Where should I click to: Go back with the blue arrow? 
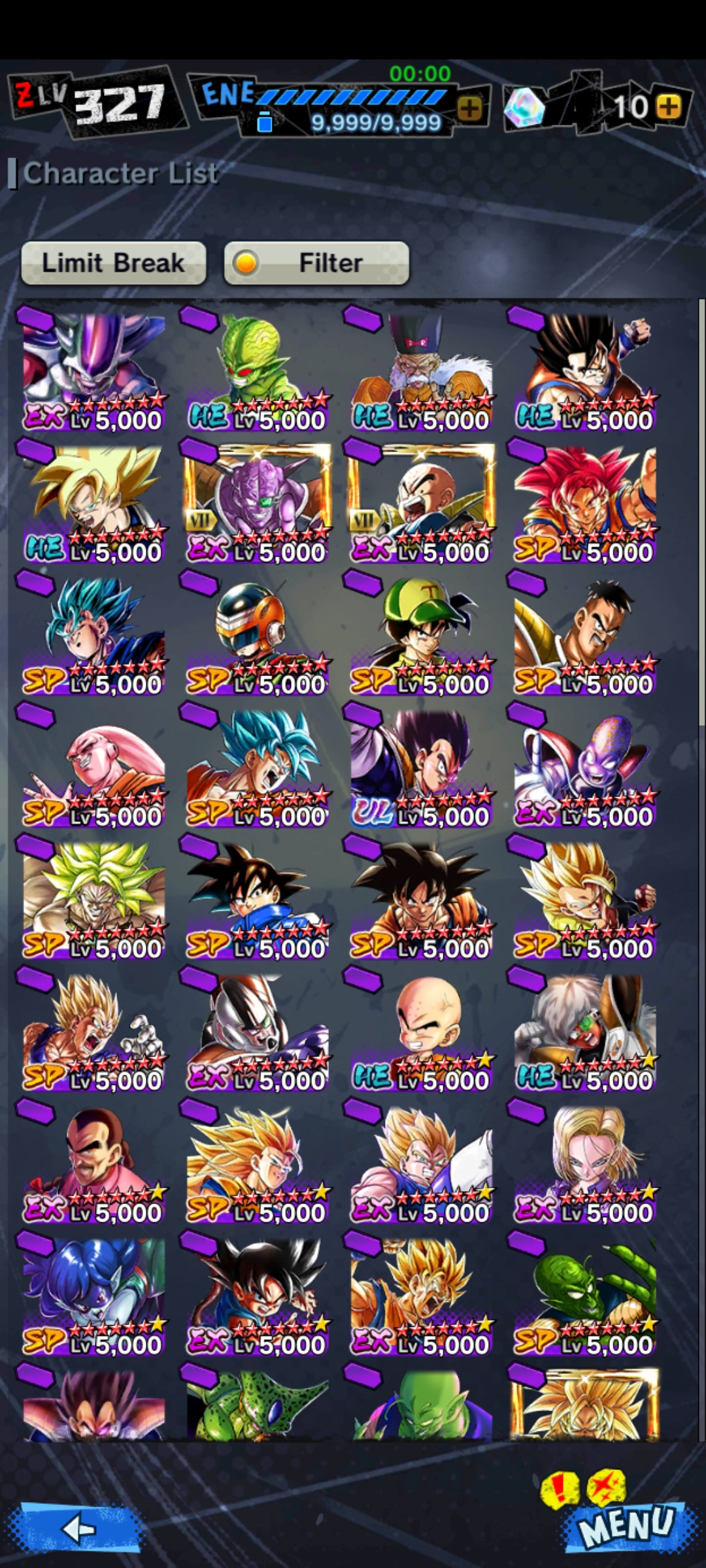click(x=80, y=1529)
